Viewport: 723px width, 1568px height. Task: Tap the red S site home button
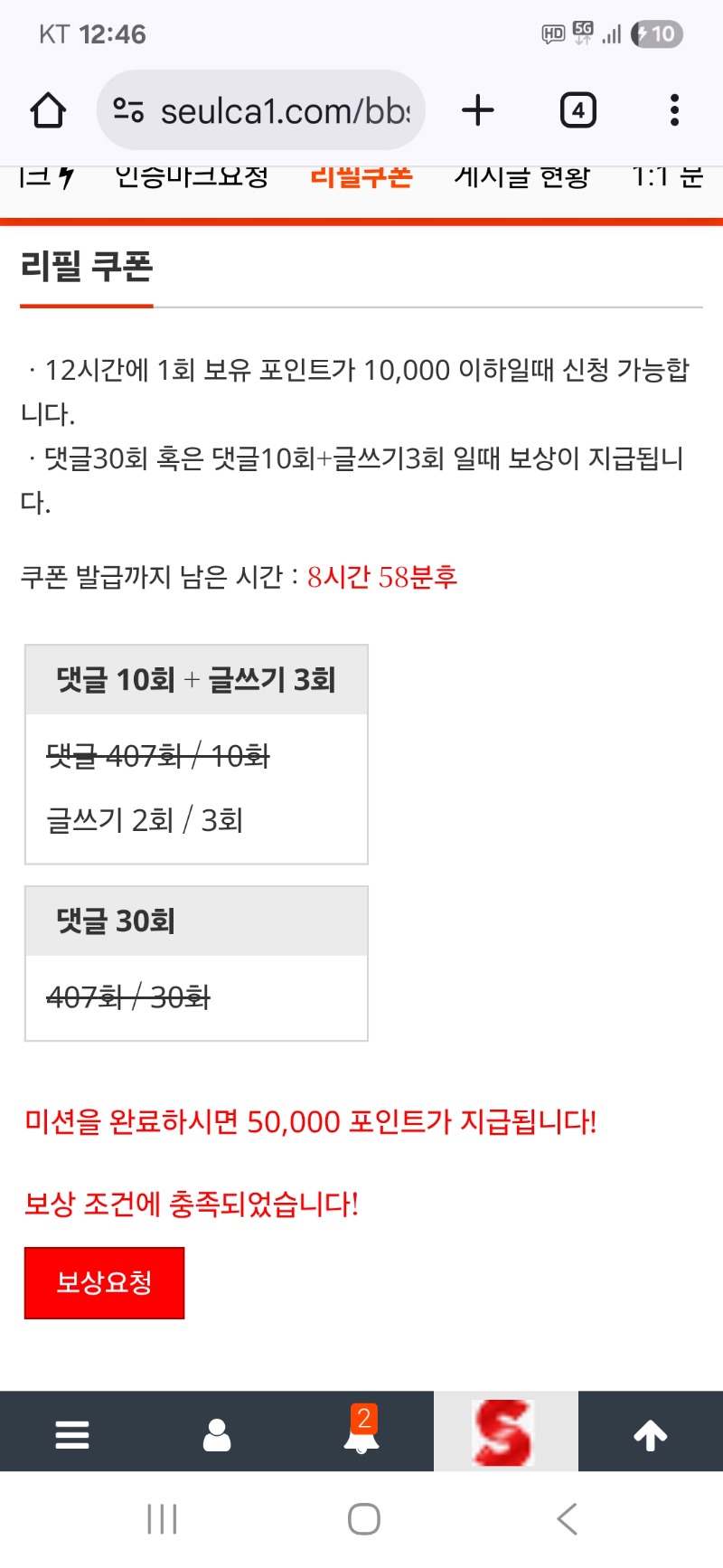(505, 1433)
